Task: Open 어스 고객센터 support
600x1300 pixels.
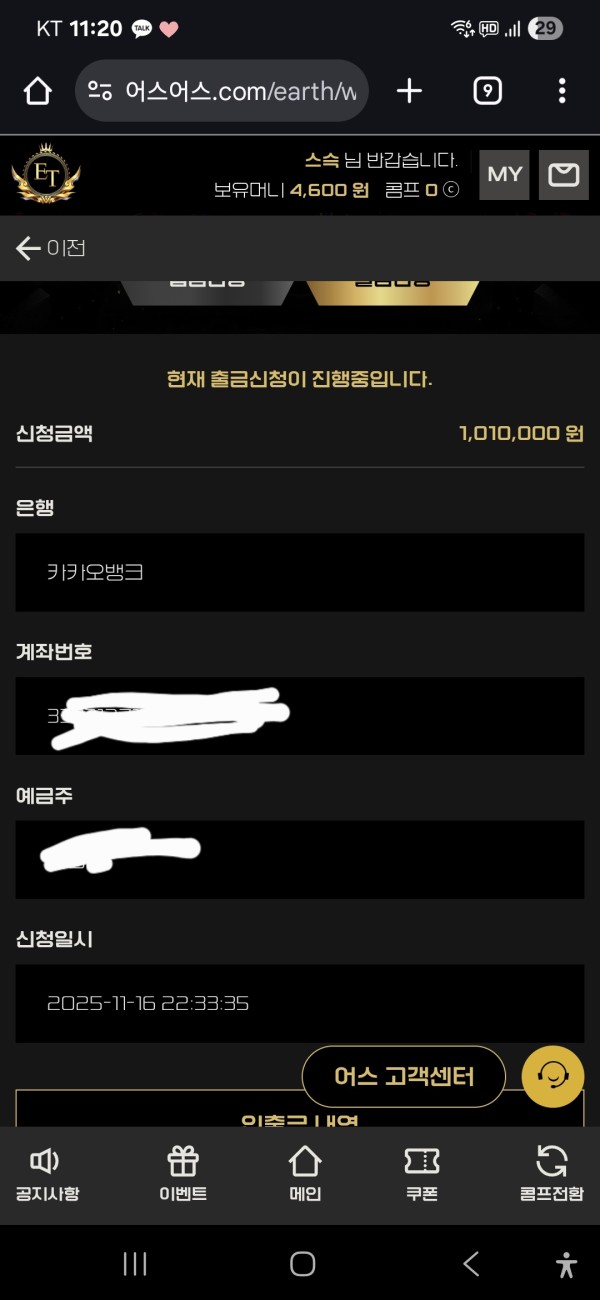Action: click(x=404, y=1076)
